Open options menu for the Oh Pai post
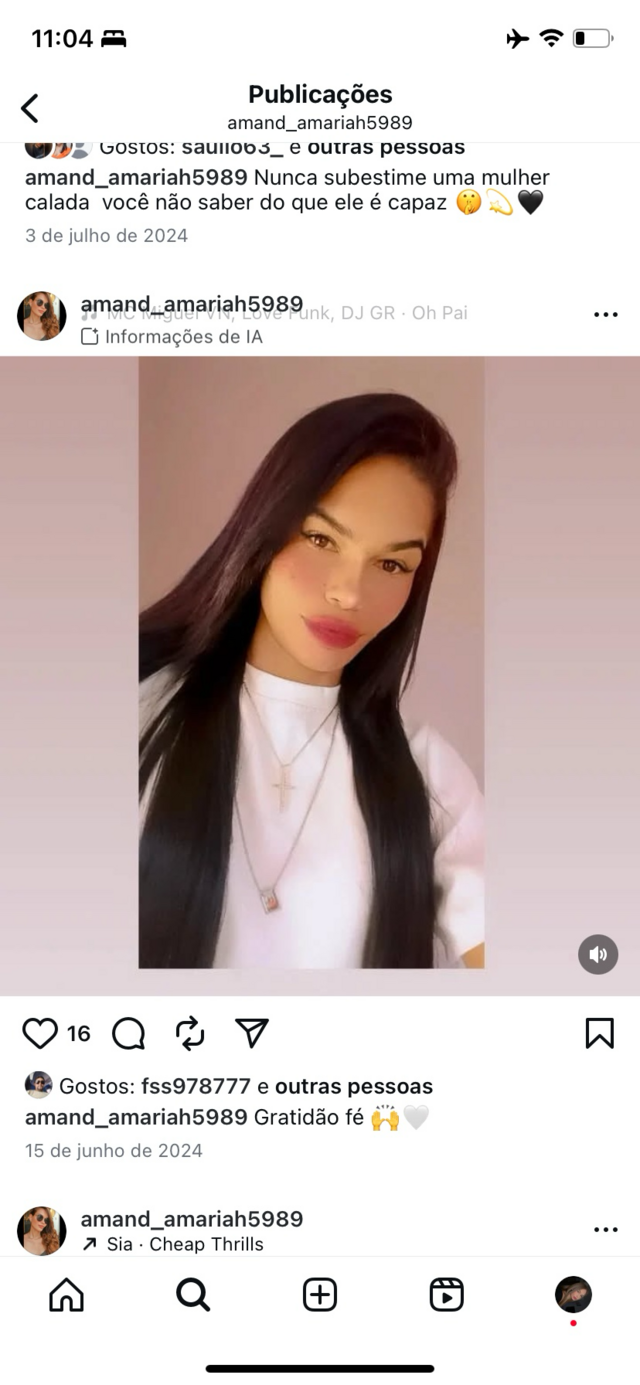The image size is (640, 1385). pyautogui.click(x=605, y=315)
